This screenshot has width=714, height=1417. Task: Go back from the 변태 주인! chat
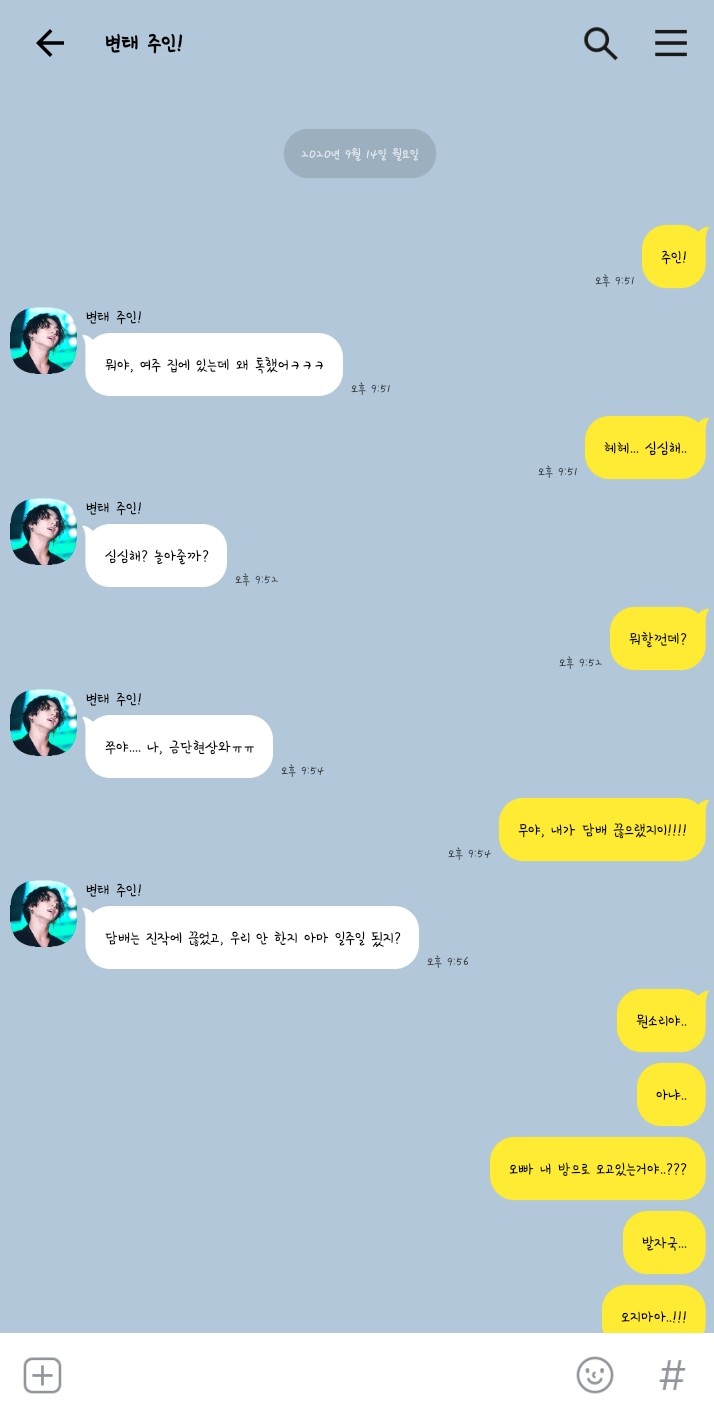click(49, 43)
